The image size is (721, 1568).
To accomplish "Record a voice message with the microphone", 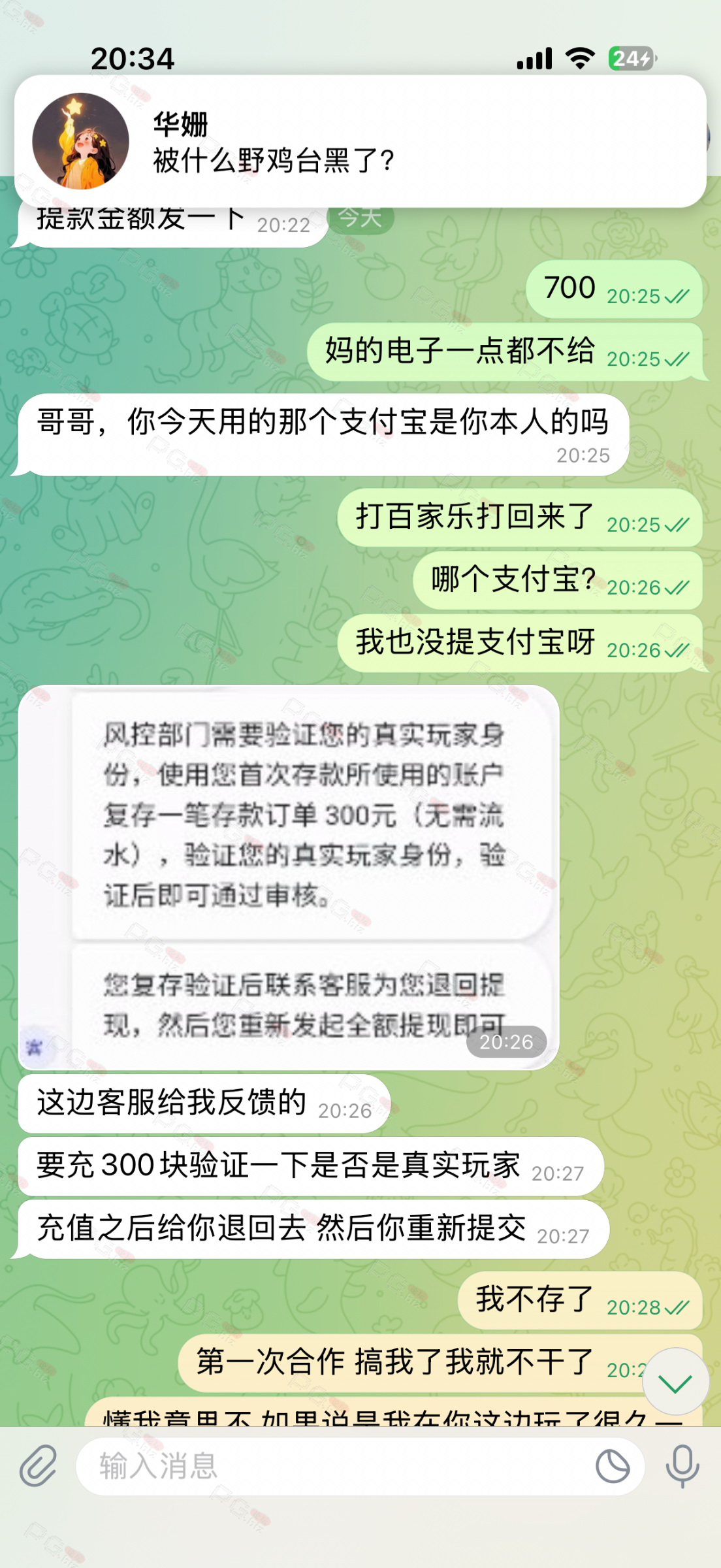I will [682, 1466].
